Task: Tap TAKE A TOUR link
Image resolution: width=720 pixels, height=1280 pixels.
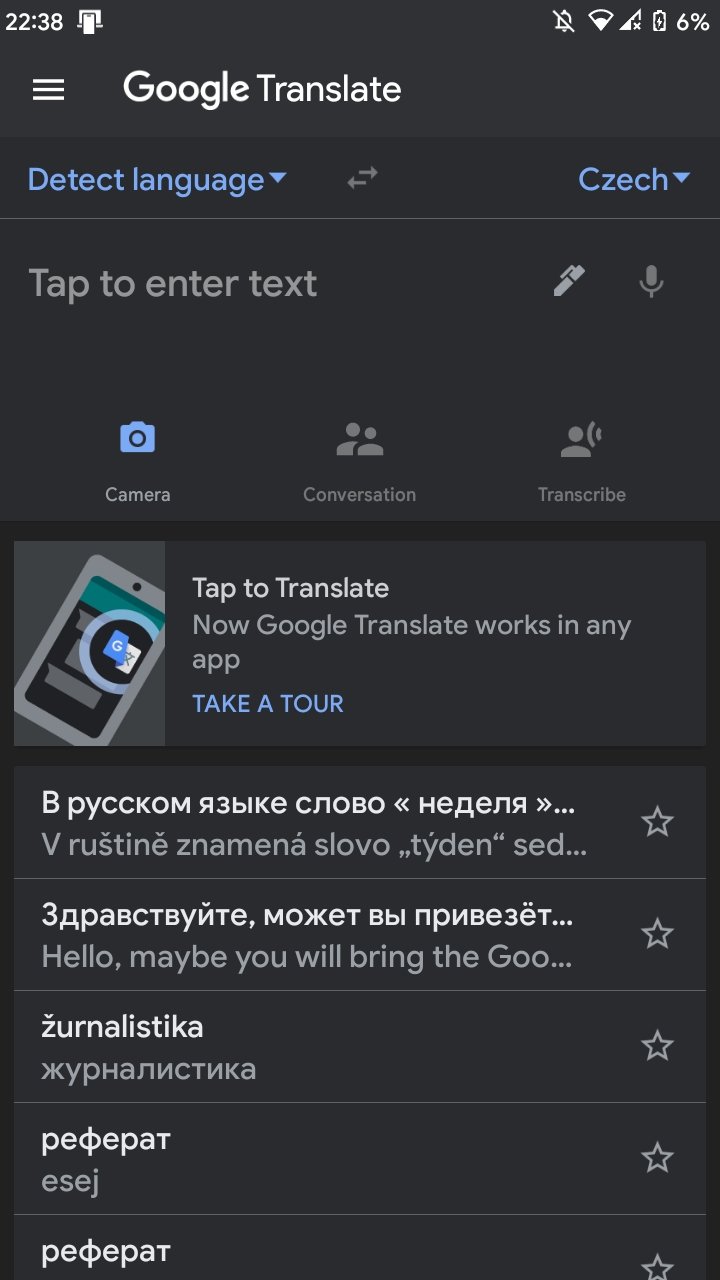Action: coord(268,704)
